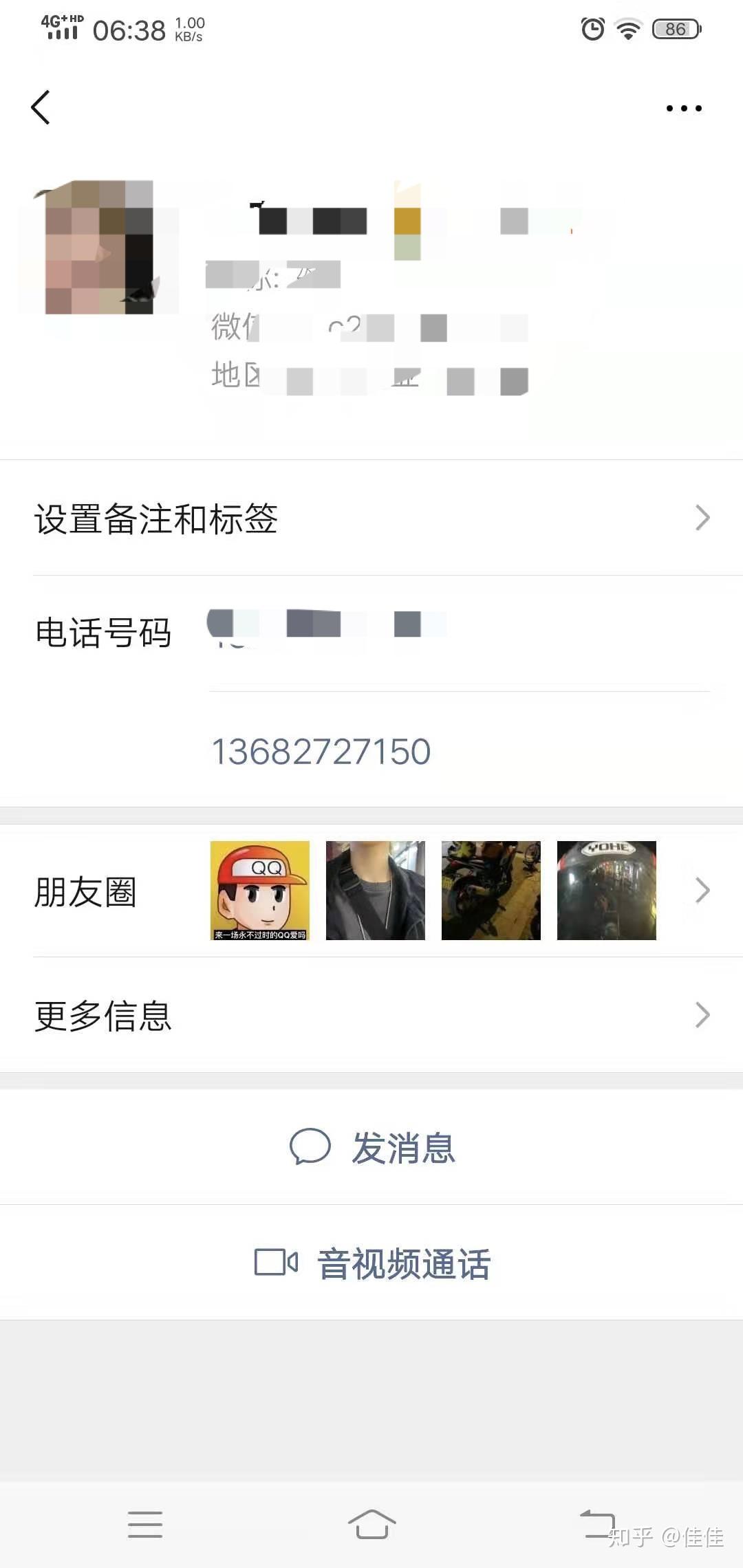
Task: Go back using the top-left arrow
Action: (x=41, y=108)
